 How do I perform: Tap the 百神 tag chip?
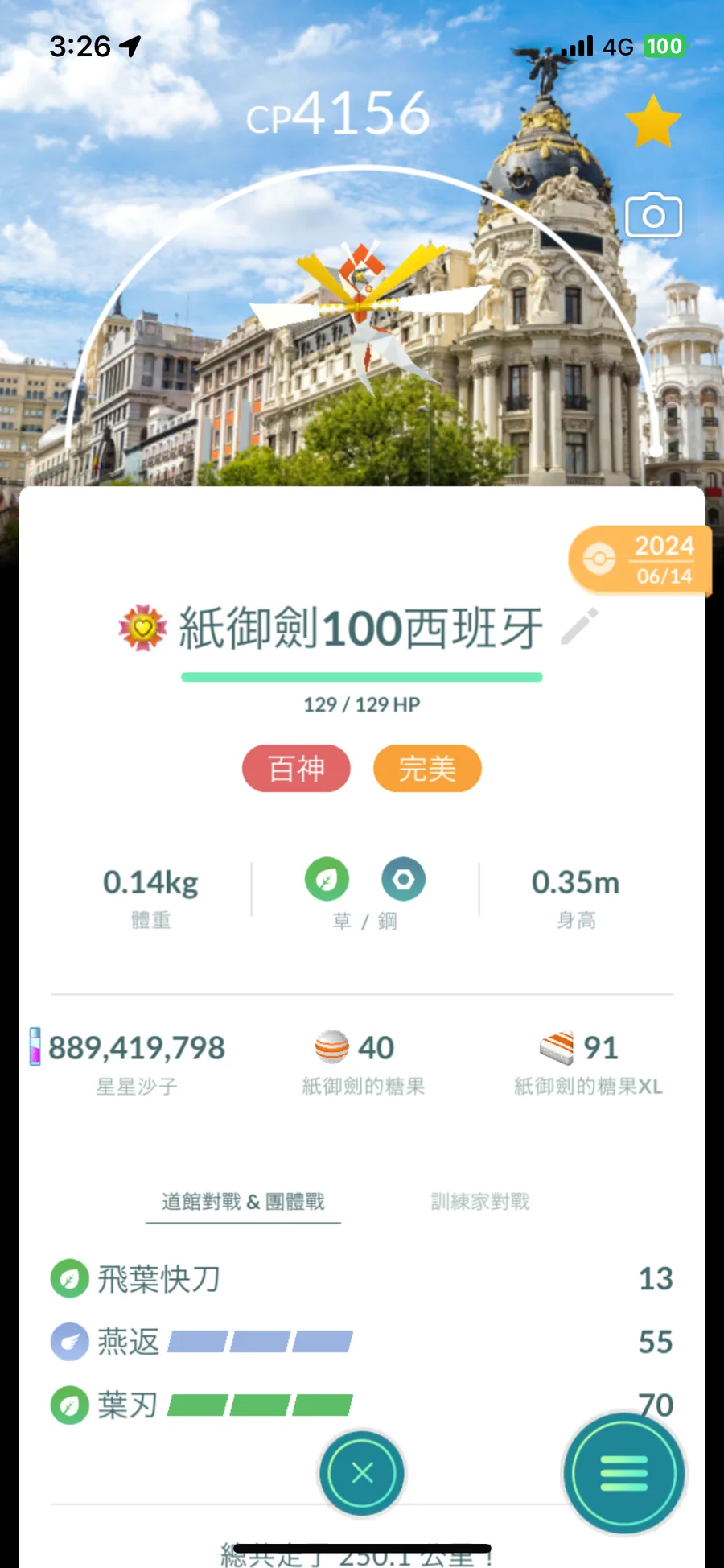coord(296,769)
